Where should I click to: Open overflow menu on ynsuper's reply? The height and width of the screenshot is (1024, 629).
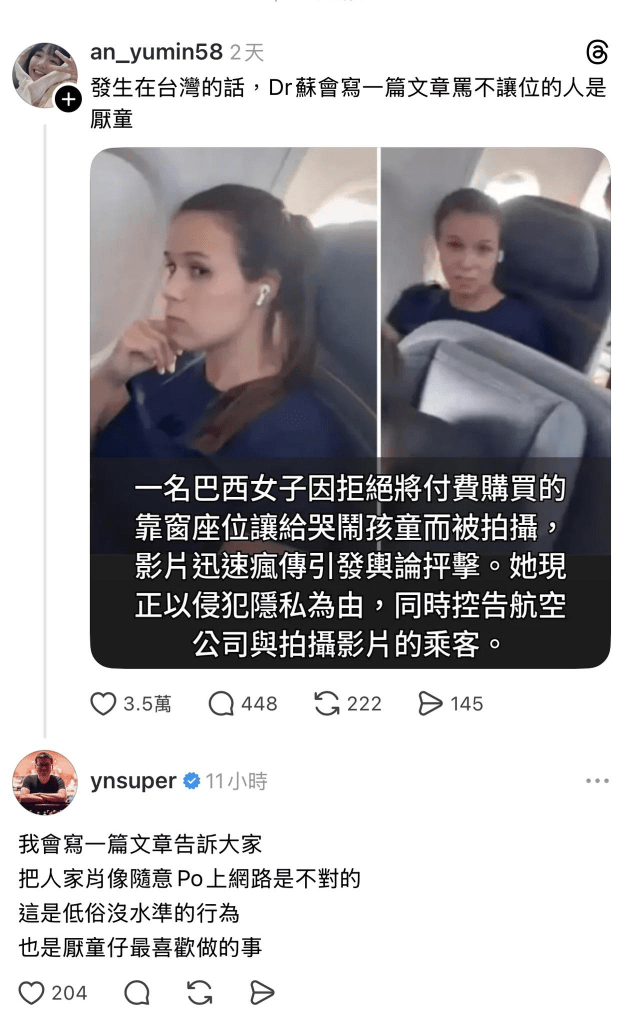tap(596, 781)
